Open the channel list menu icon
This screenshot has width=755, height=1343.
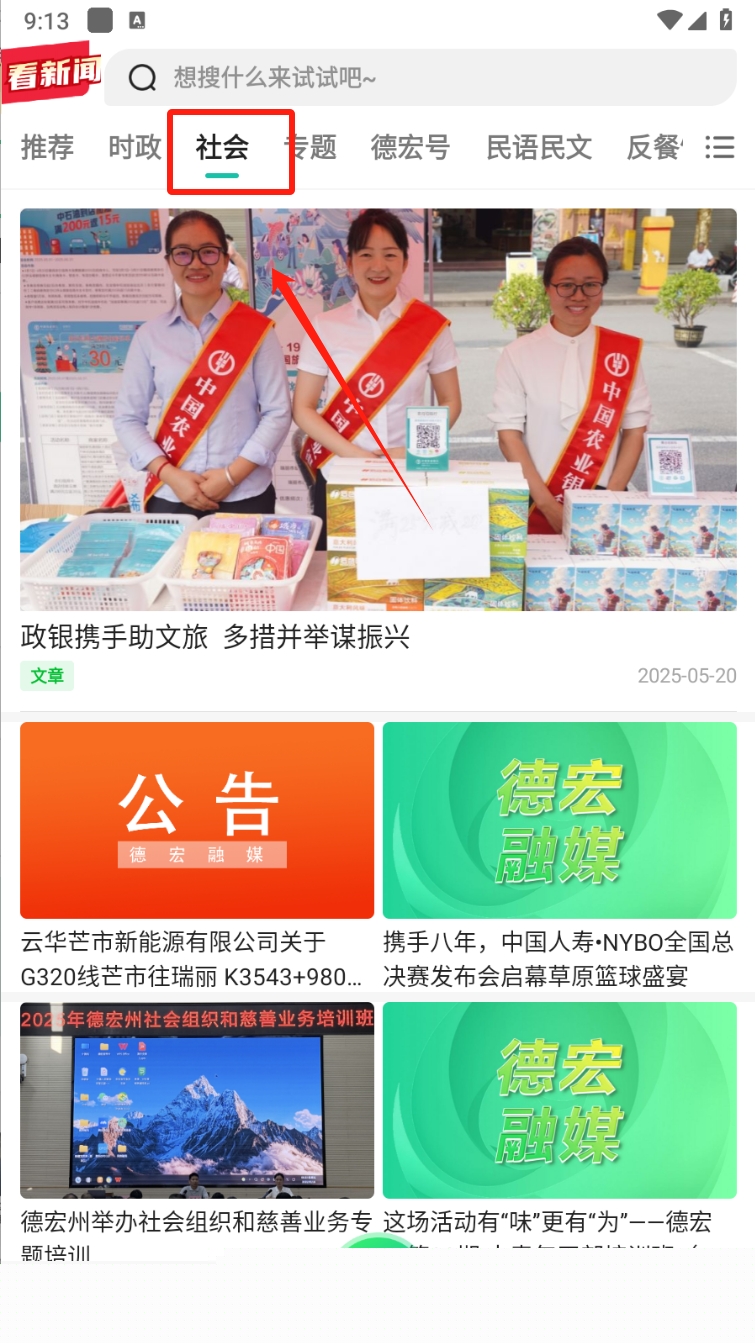719,148
